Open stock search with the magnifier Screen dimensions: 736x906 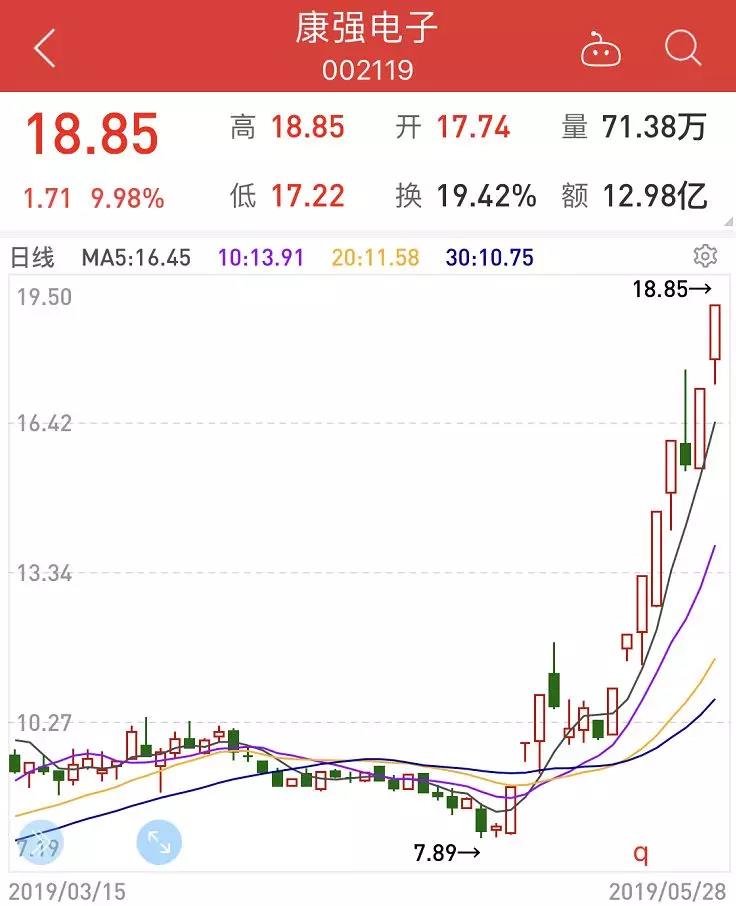(x=683, y=47)
